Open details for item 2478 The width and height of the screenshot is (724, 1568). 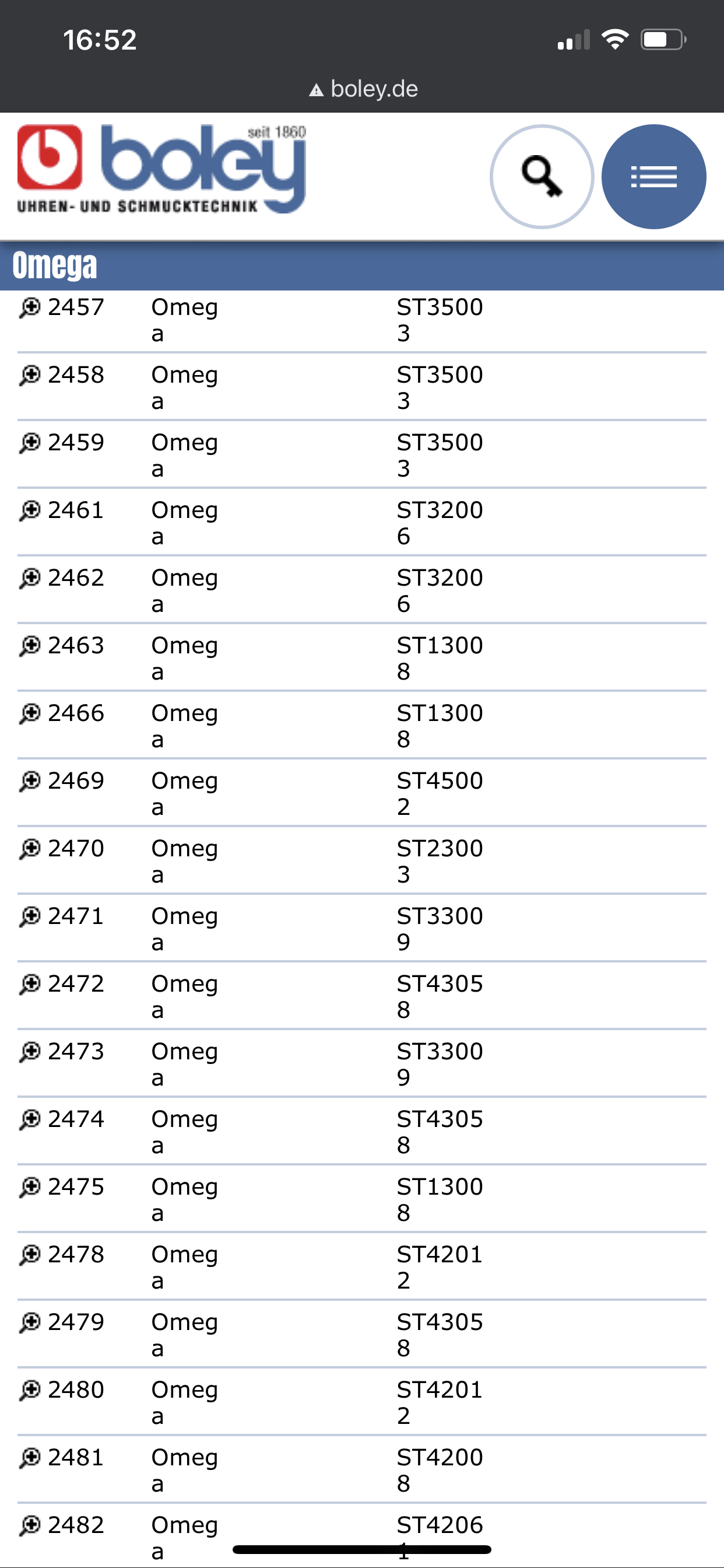30,1254
